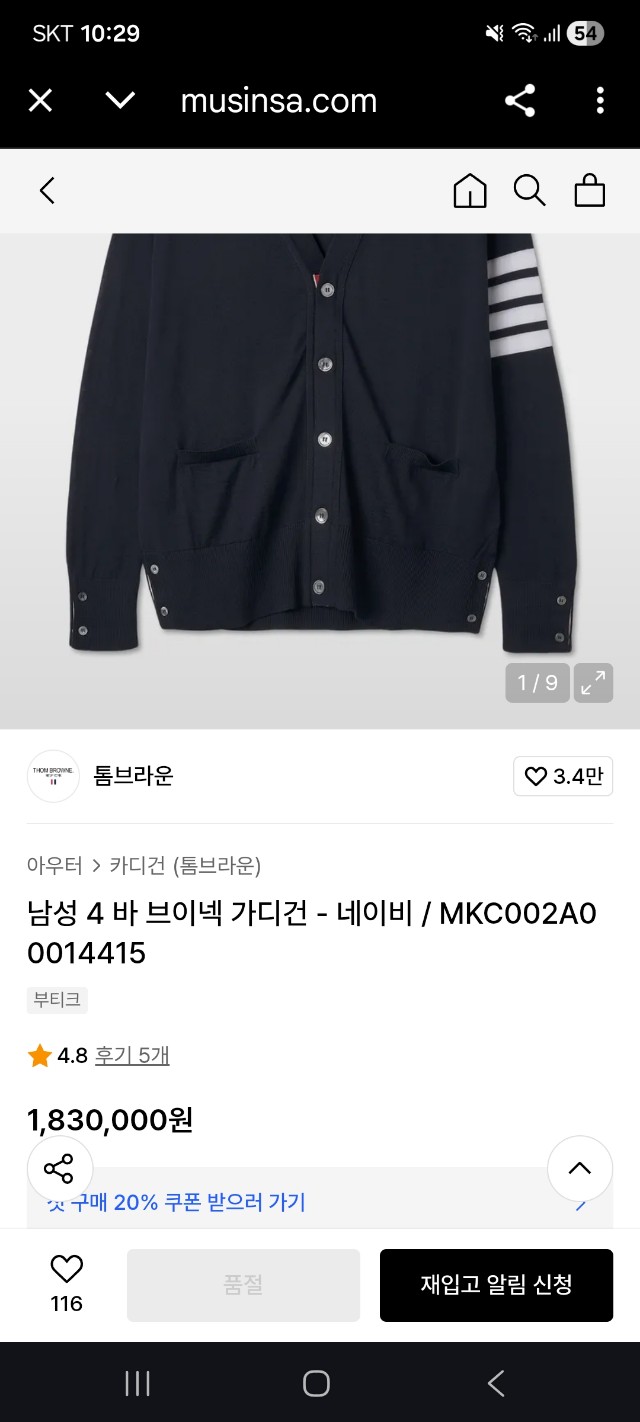Like the 톰브라운 brand (3.4만)
Viewport: 640px width, 1422px height.
563,777
